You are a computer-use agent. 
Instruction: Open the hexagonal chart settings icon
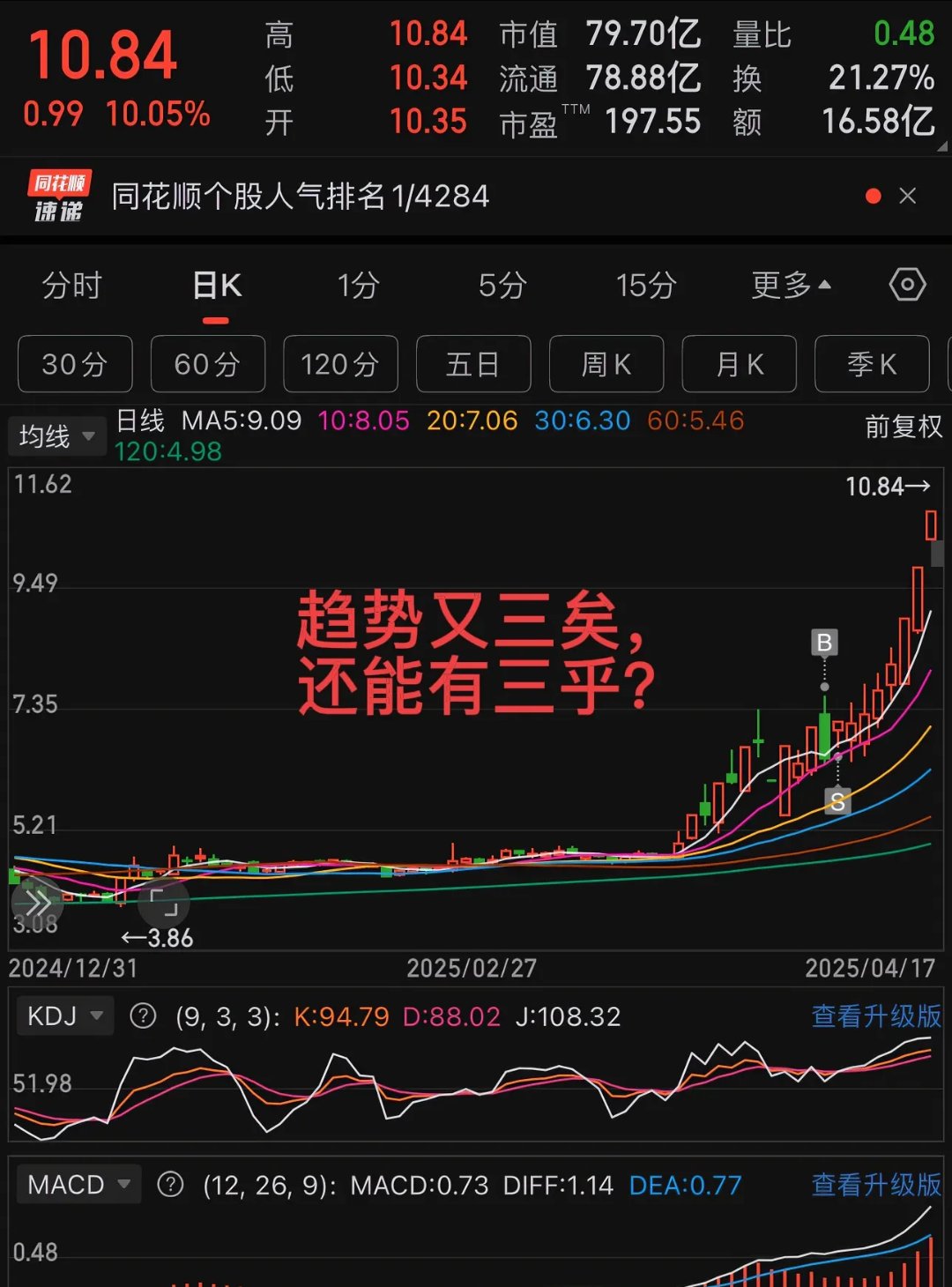[x=907, y=286]
